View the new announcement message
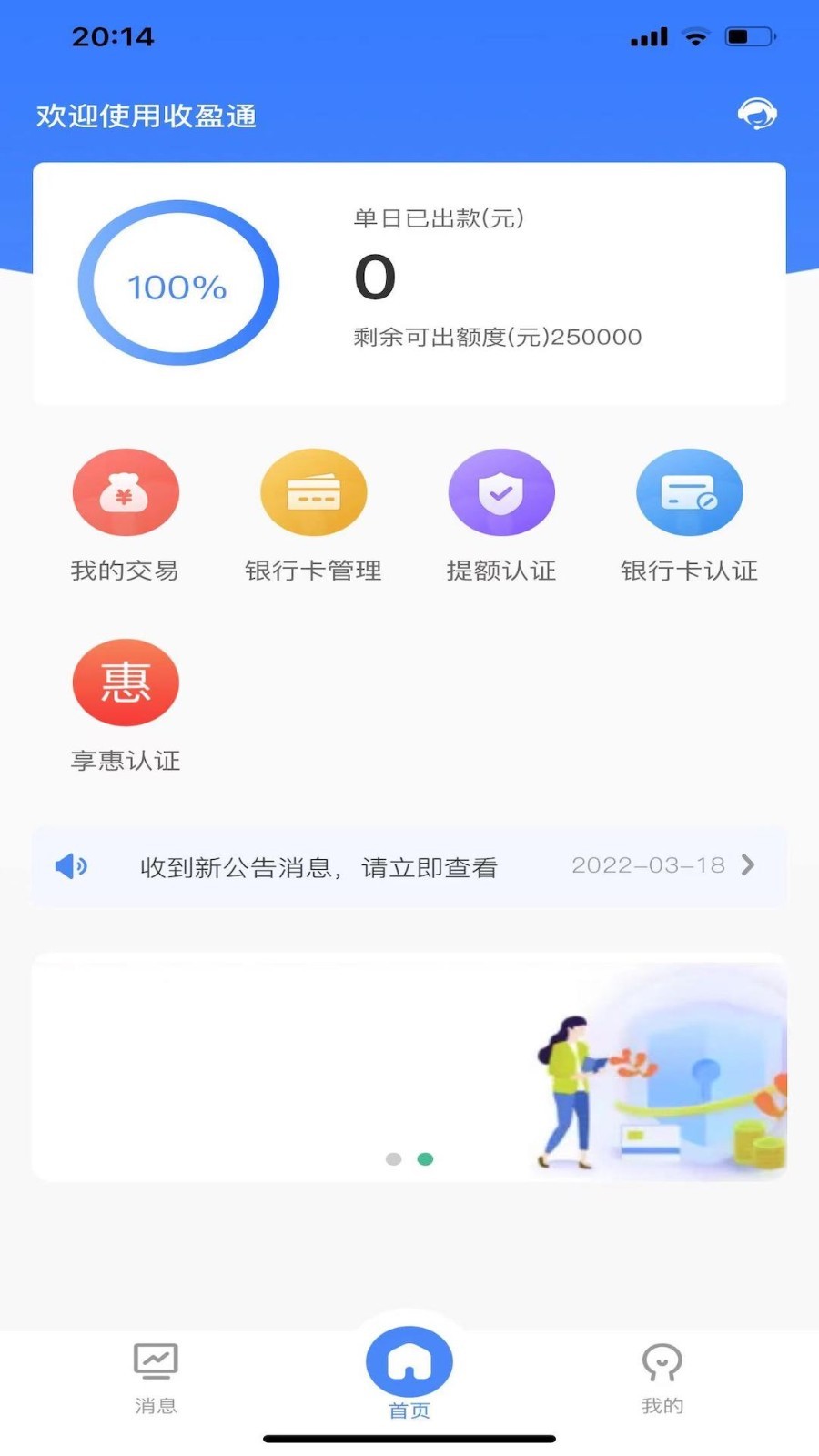The width and height of the screenshot is (819, 1456). 409,866
